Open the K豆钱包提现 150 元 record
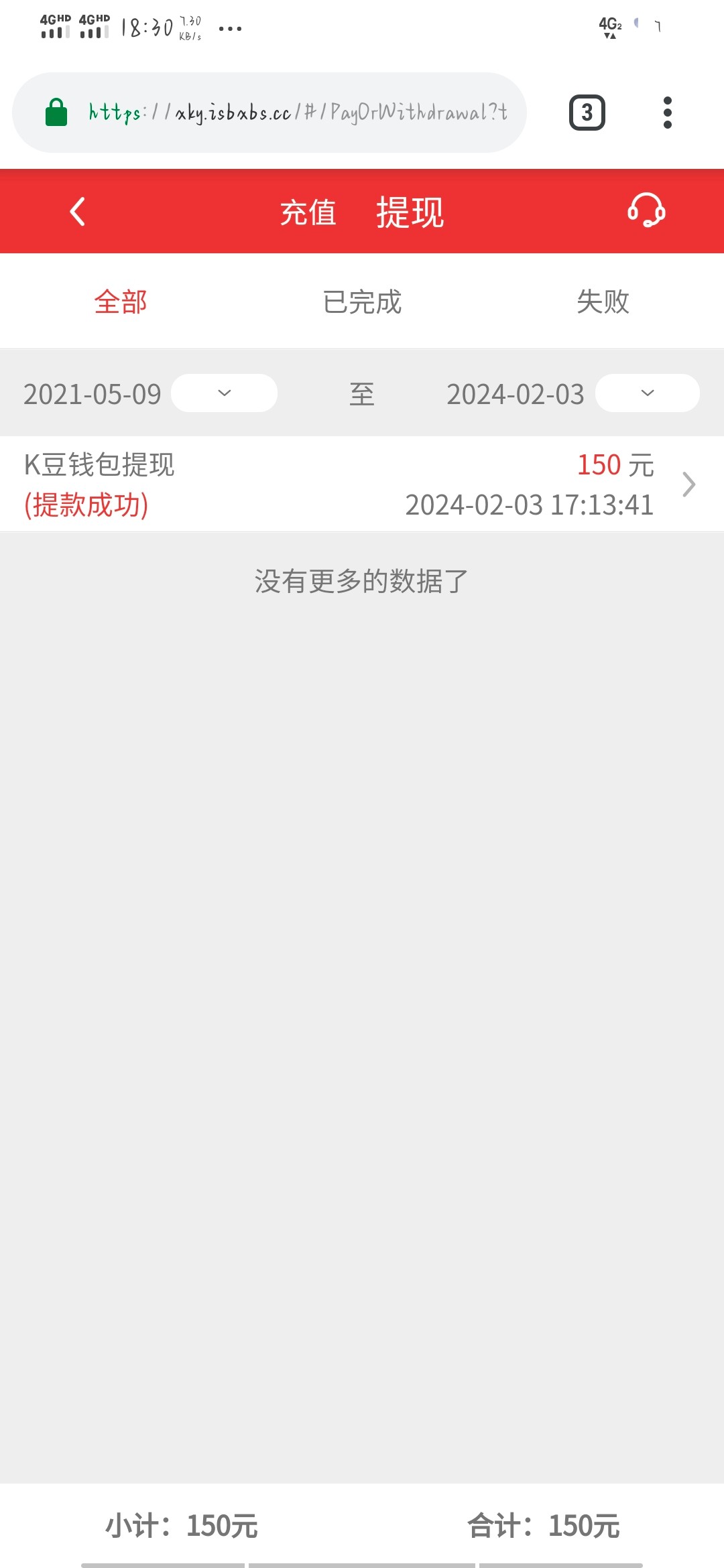The image size is (724, 1568). (362, 484)
